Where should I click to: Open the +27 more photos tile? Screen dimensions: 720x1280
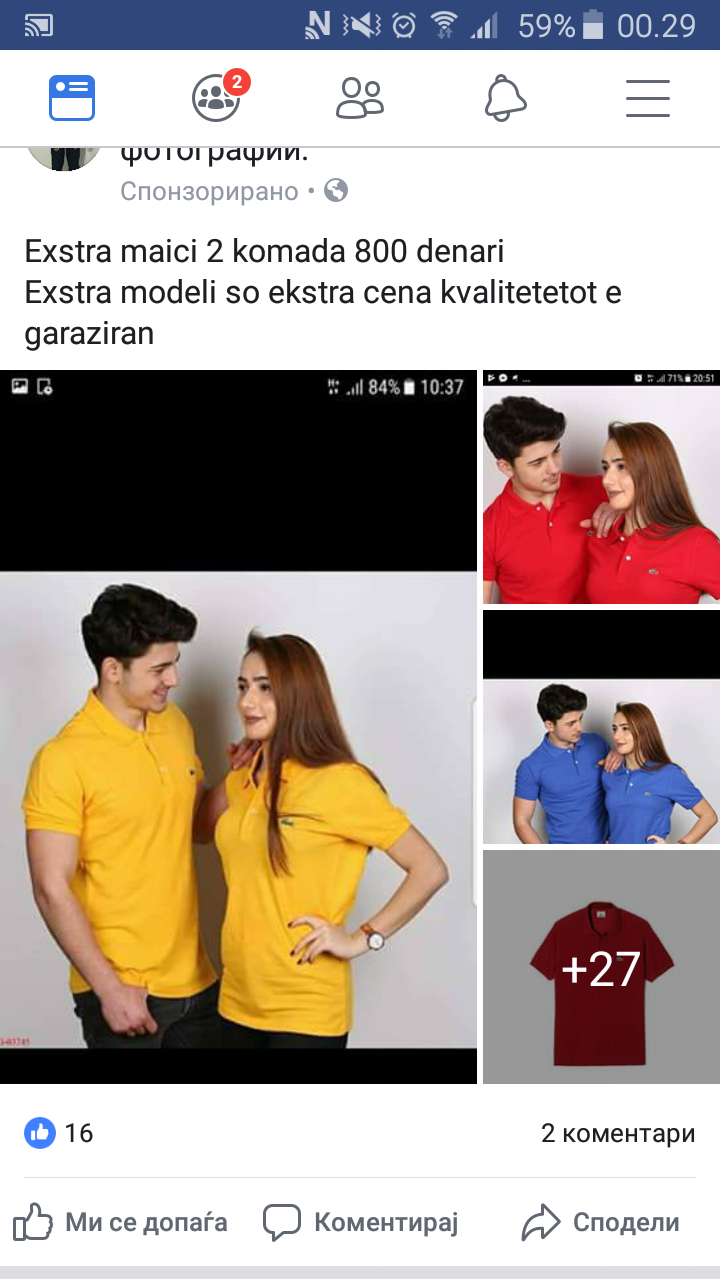coord(601,967)
